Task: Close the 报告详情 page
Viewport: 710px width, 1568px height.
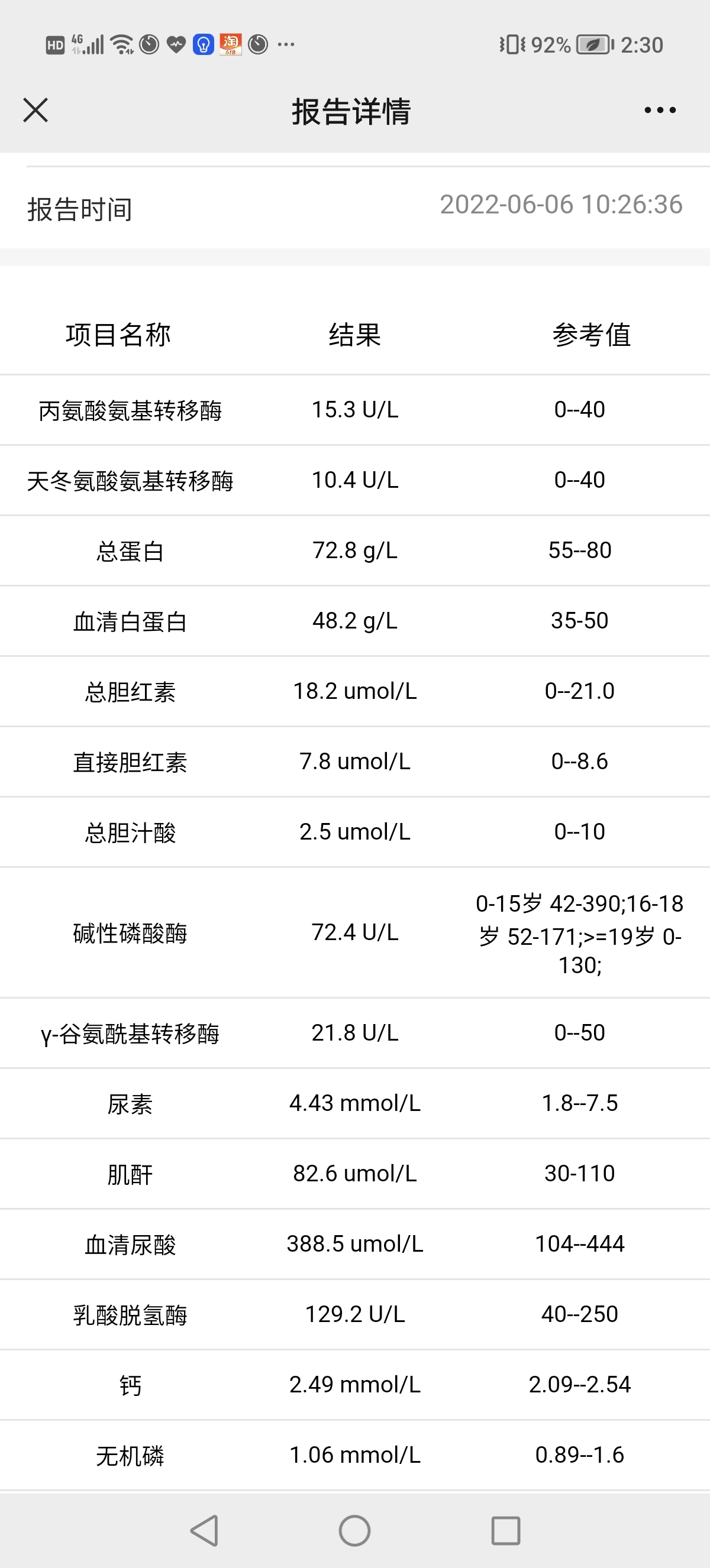Action: coord(35,110)
